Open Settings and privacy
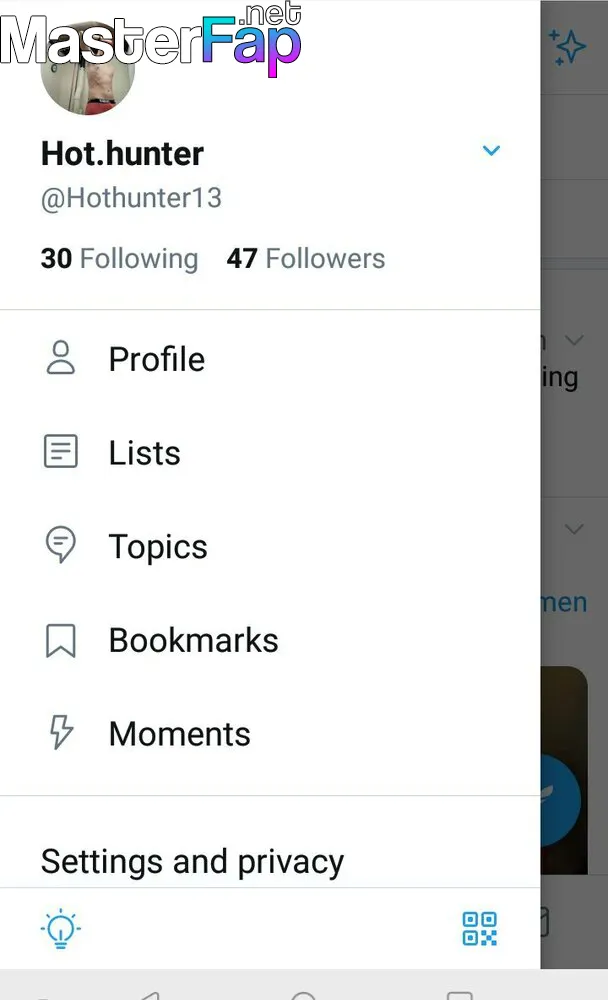This screenshot has height=1000, width=608. click(x=270, y=861)
